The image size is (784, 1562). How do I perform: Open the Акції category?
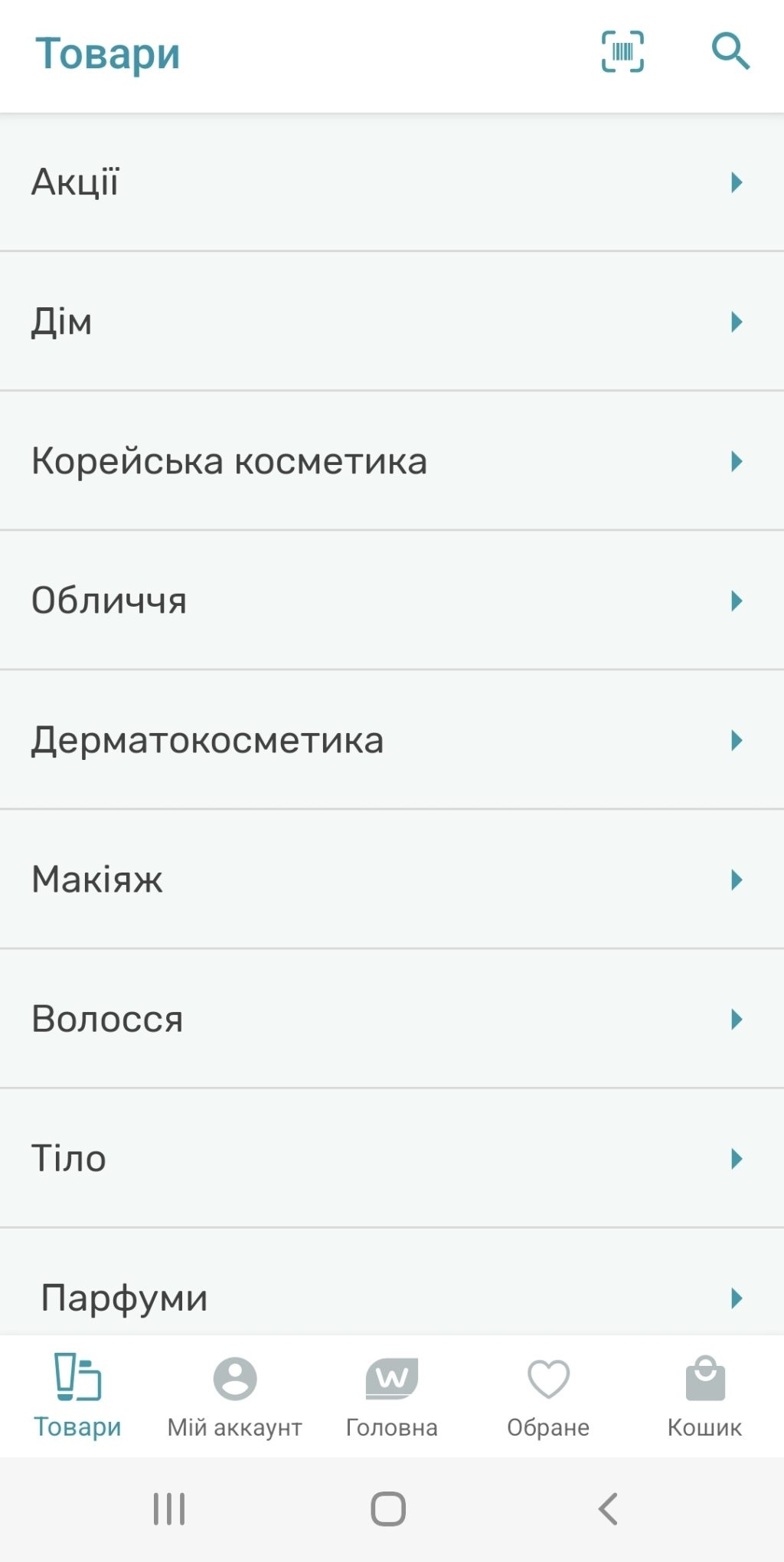tap(390, 182)
